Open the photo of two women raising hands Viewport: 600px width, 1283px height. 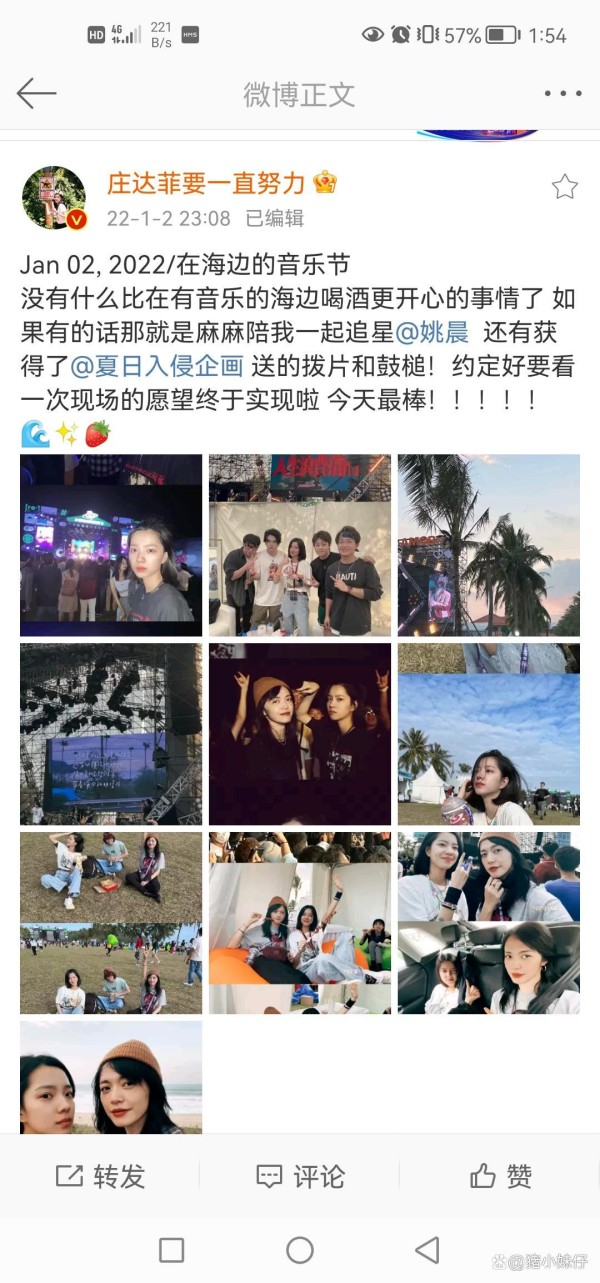(300, 734)
